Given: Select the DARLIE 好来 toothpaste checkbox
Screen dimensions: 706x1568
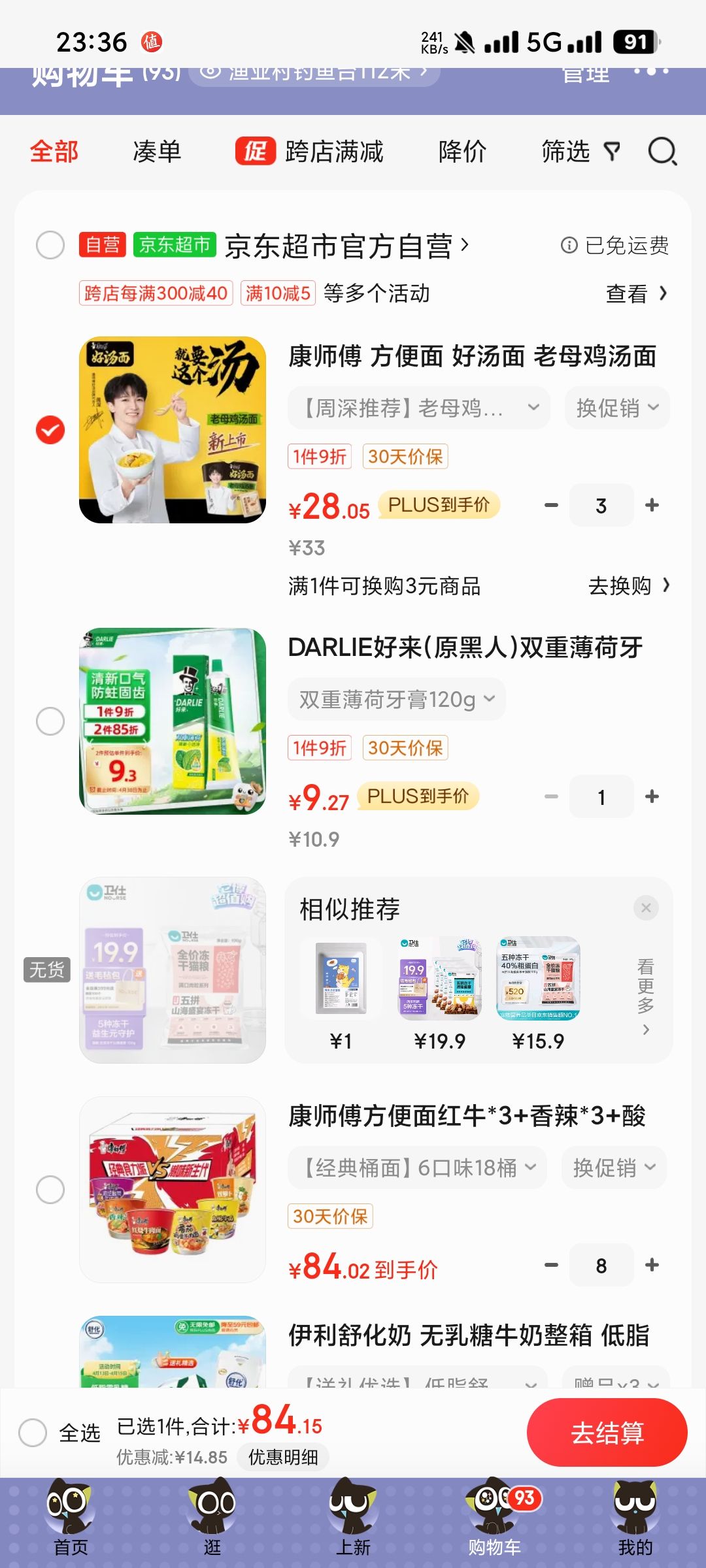Looking at the screenshot, I should [49, 722].
